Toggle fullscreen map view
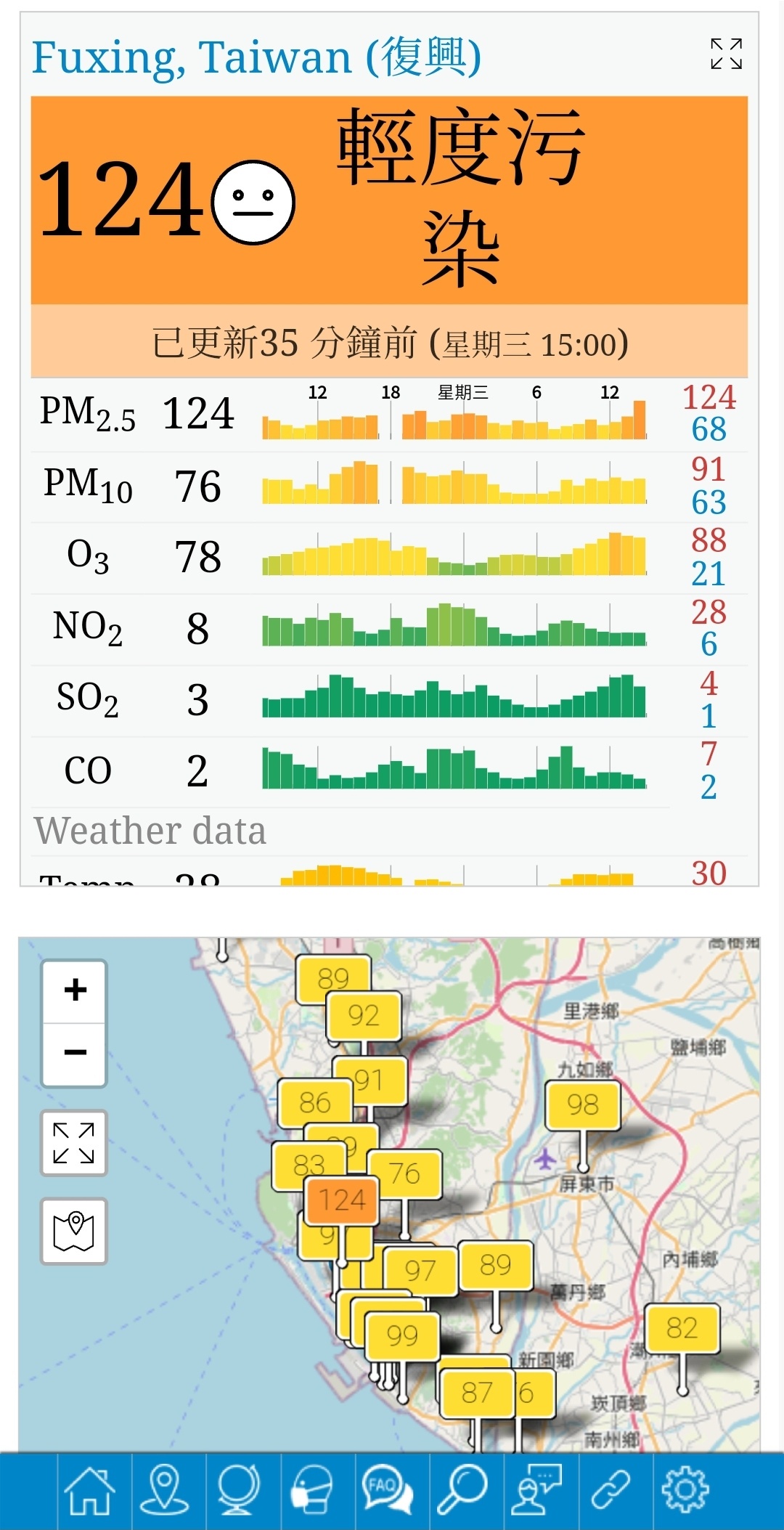This screenshot has width=784, height=1530. [x=74, y=1143]
